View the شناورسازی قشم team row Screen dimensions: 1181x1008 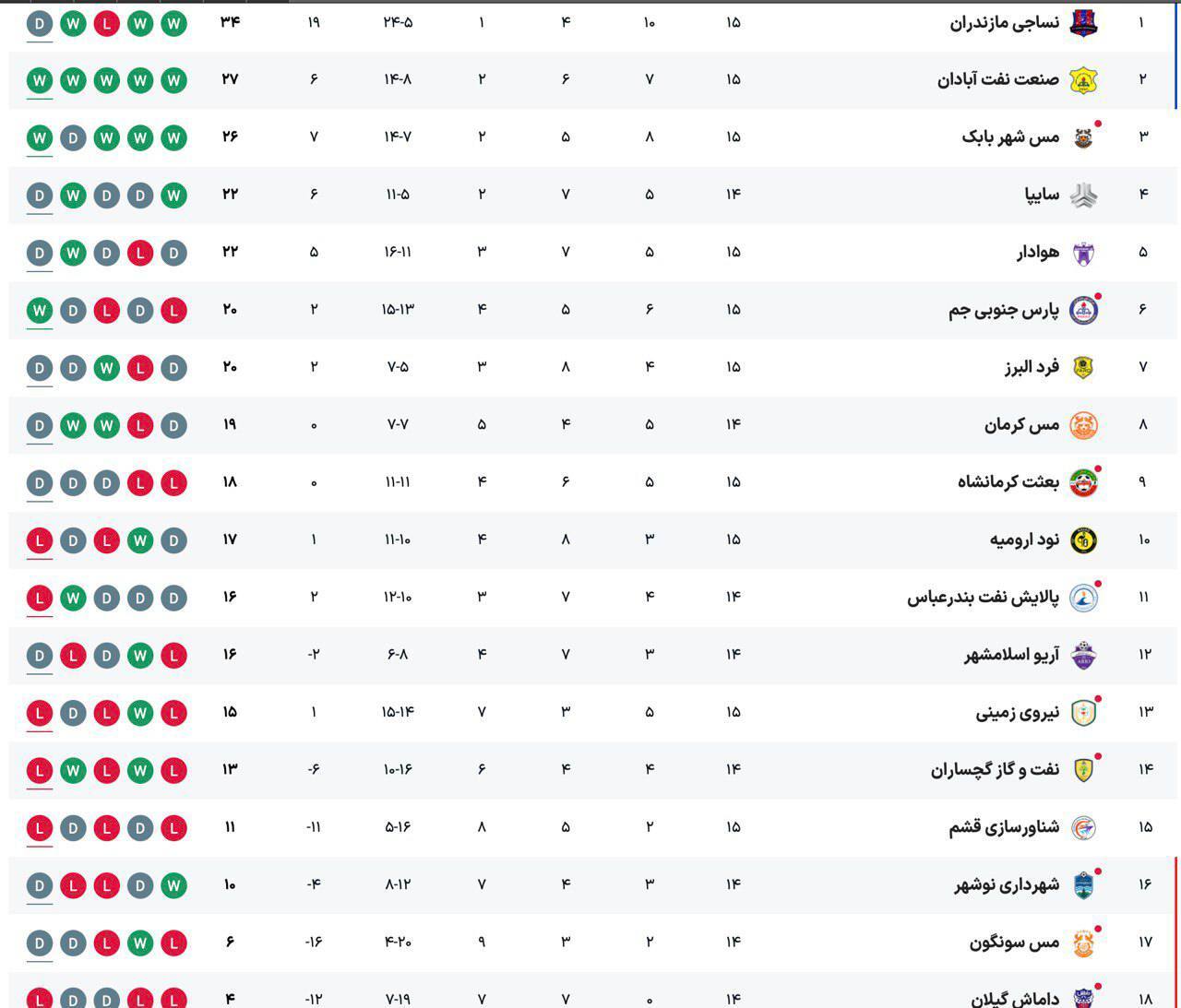click(1004, 827)
